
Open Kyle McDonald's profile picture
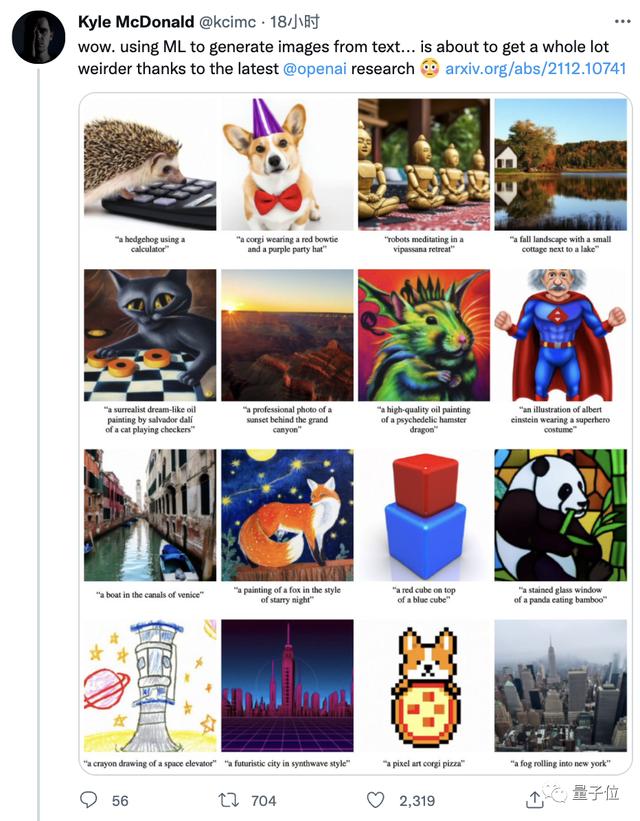[x=38, y=39]
